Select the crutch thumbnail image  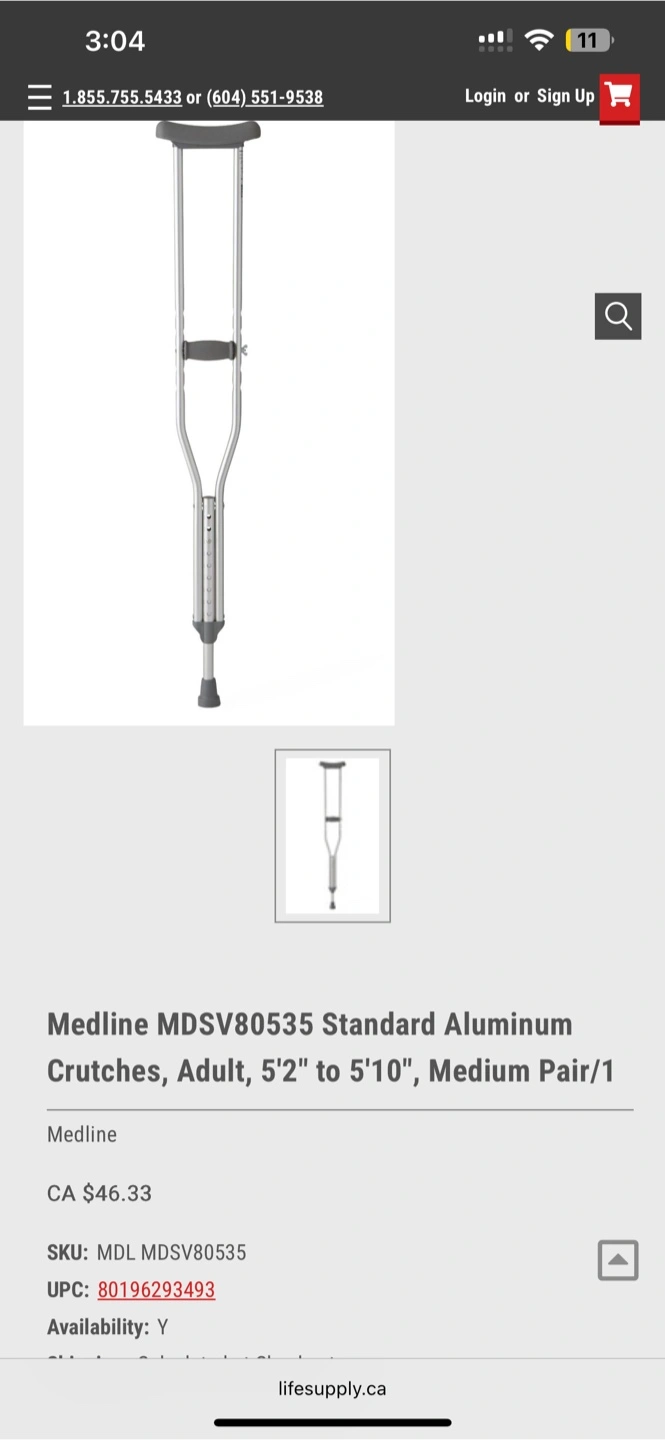pos(333,836)
